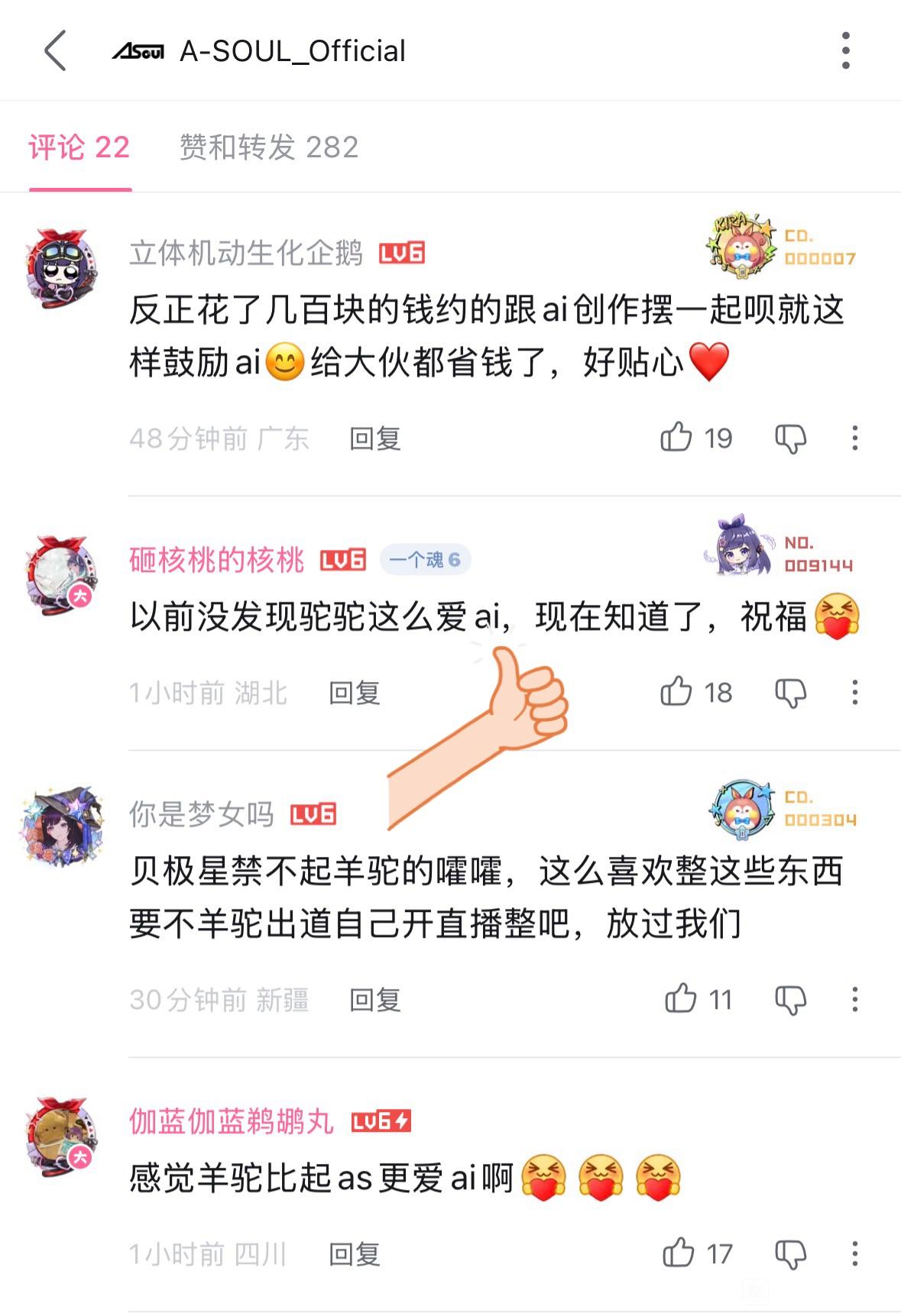This screenshot has width=901, height=1316.
Task: Reply to 伽蓝伽蓝鹅鹕丸's comment
Action: pyautogui.click(x=354, y=1253)
